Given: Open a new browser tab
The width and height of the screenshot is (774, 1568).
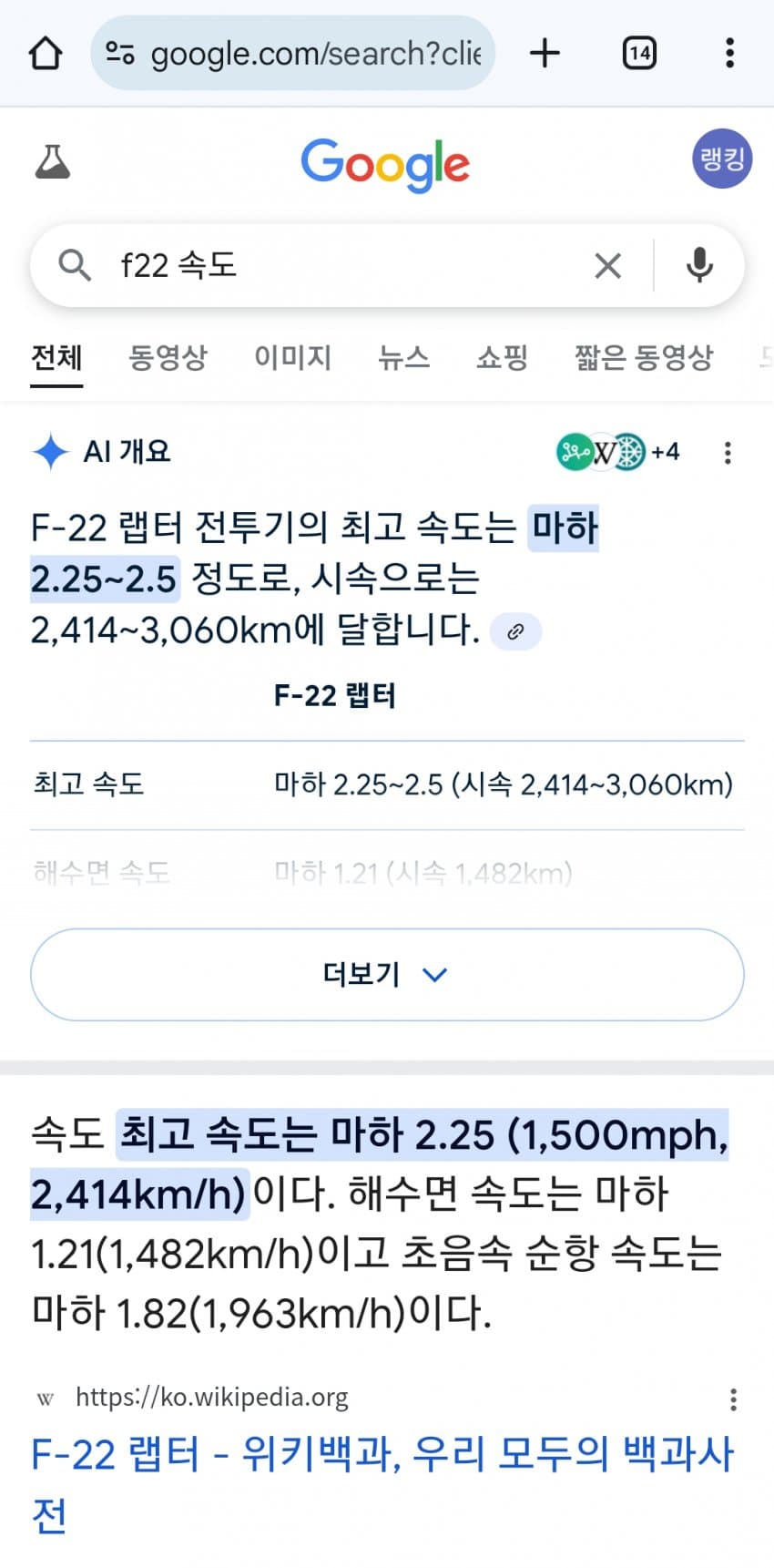Looking at the screenshot, I should pos(545,53).
